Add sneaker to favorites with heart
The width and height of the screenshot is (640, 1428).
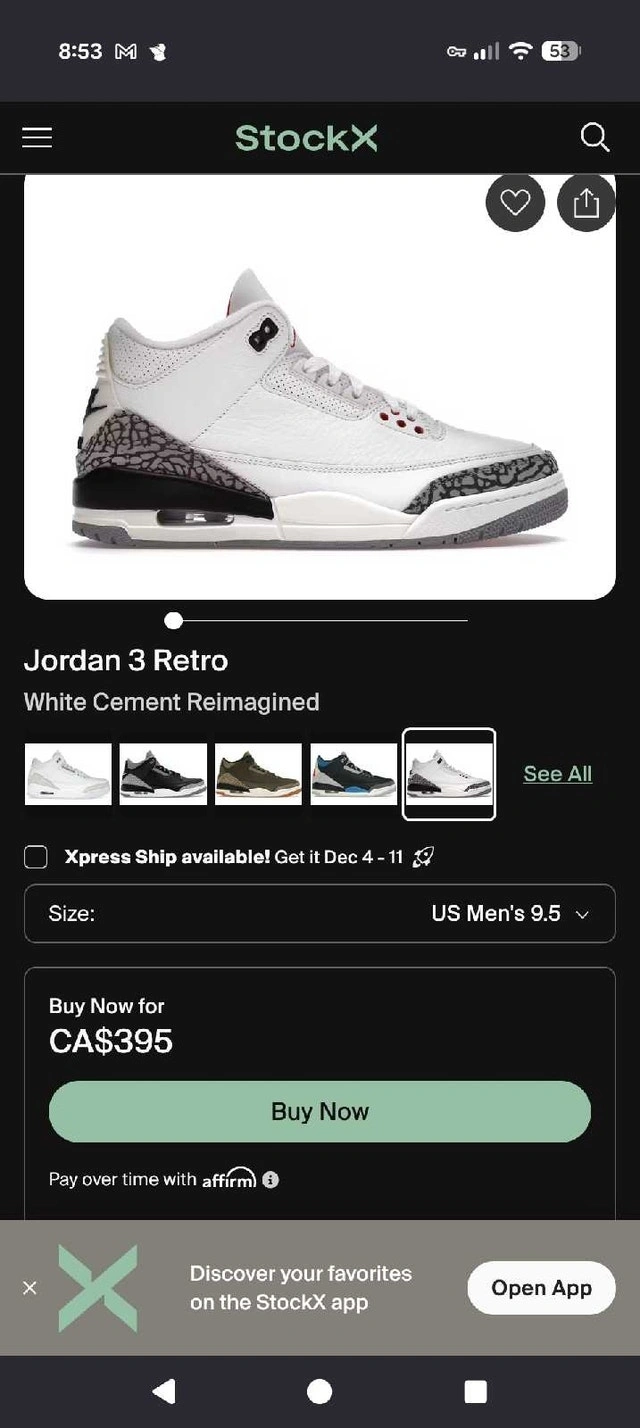coord(515,203)
